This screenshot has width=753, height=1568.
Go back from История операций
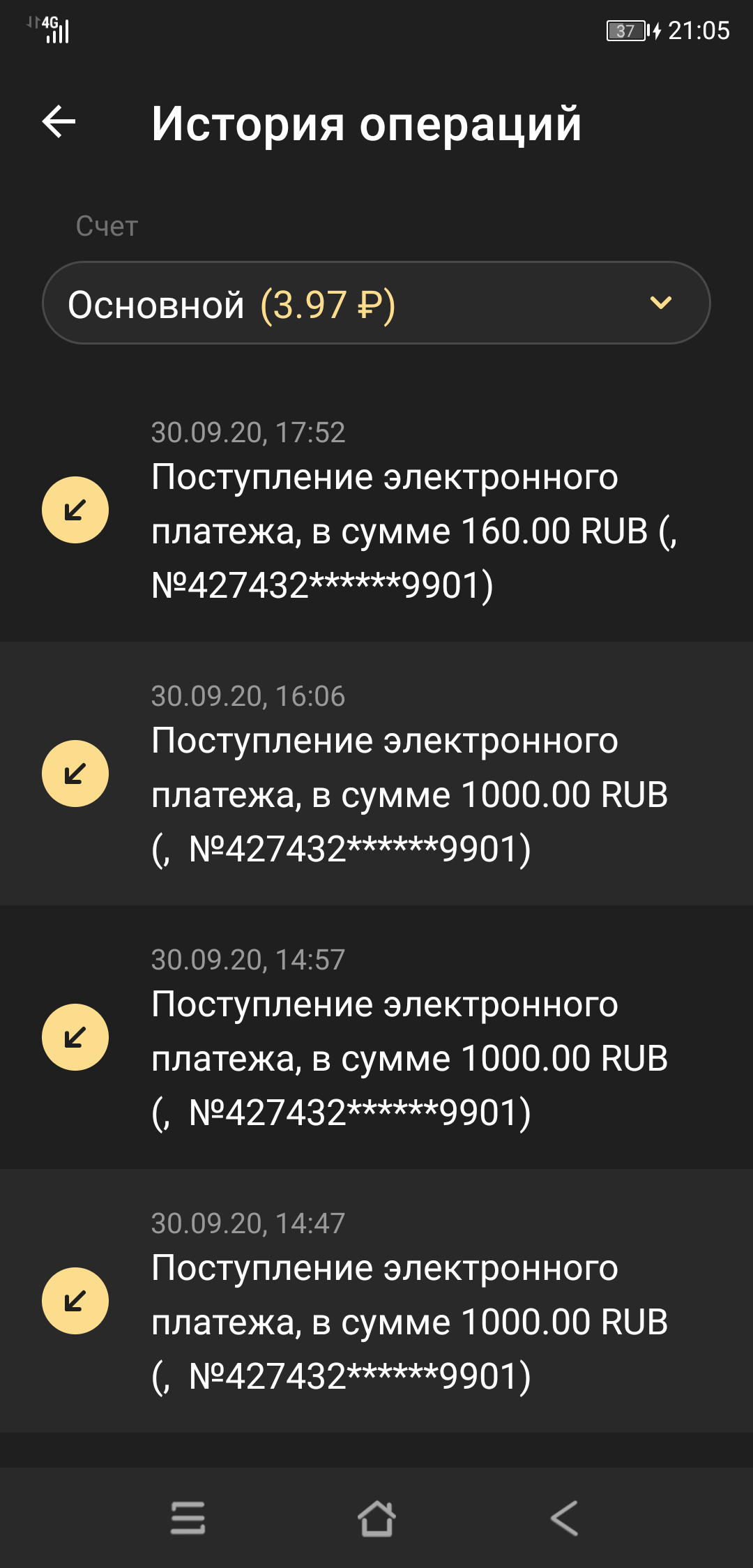59,123
